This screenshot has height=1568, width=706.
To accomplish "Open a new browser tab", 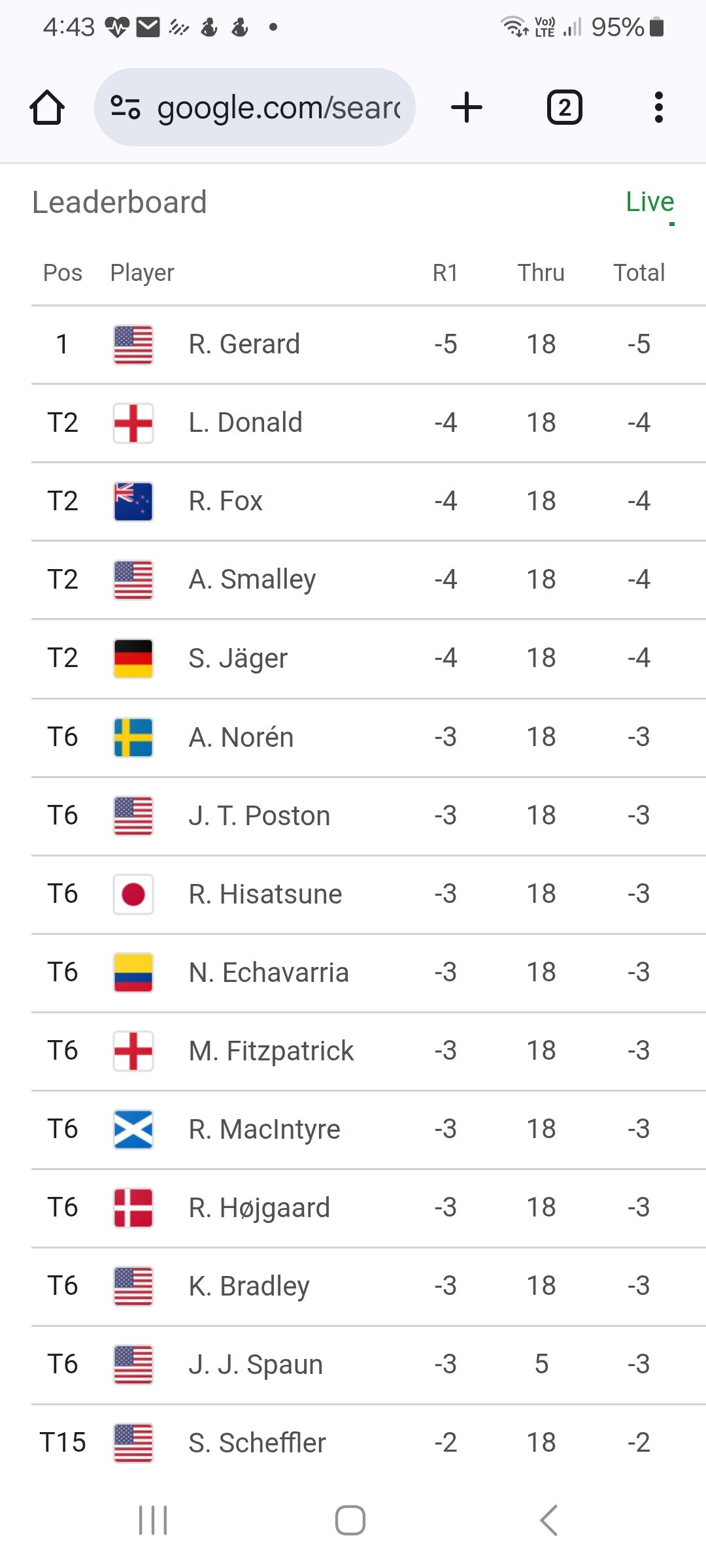I will (x=467, y=107).
